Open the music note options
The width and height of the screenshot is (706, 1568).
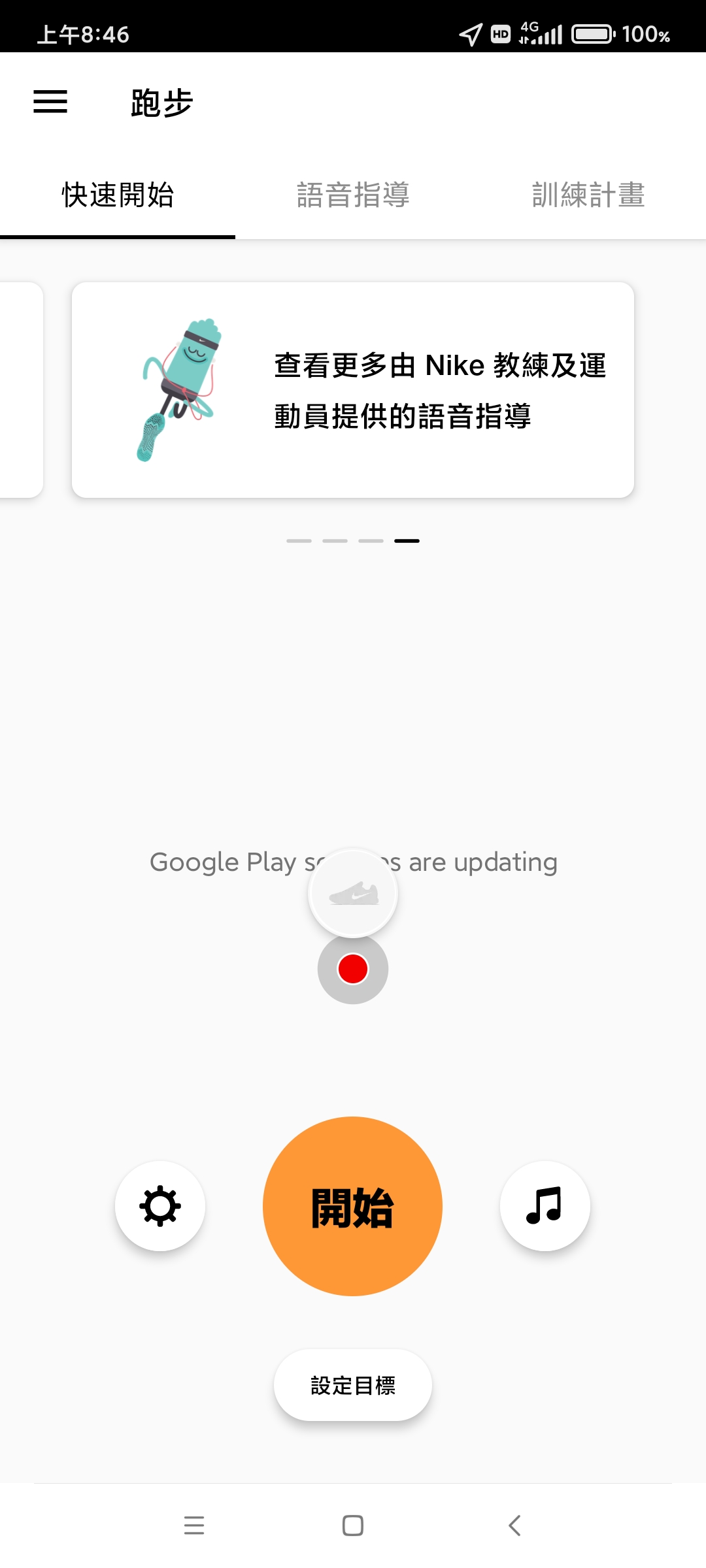tap(545, 1206)
